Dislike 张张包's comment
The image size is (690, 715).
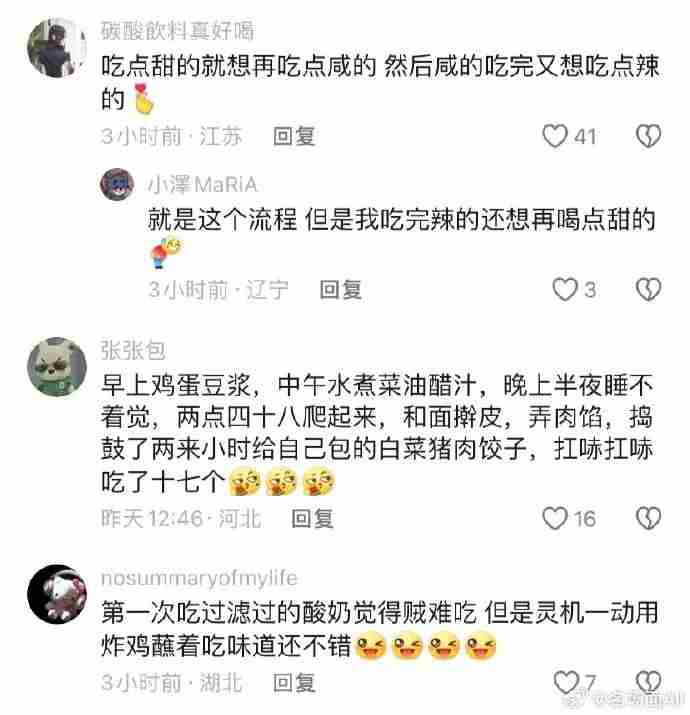(x=649, y=517)
